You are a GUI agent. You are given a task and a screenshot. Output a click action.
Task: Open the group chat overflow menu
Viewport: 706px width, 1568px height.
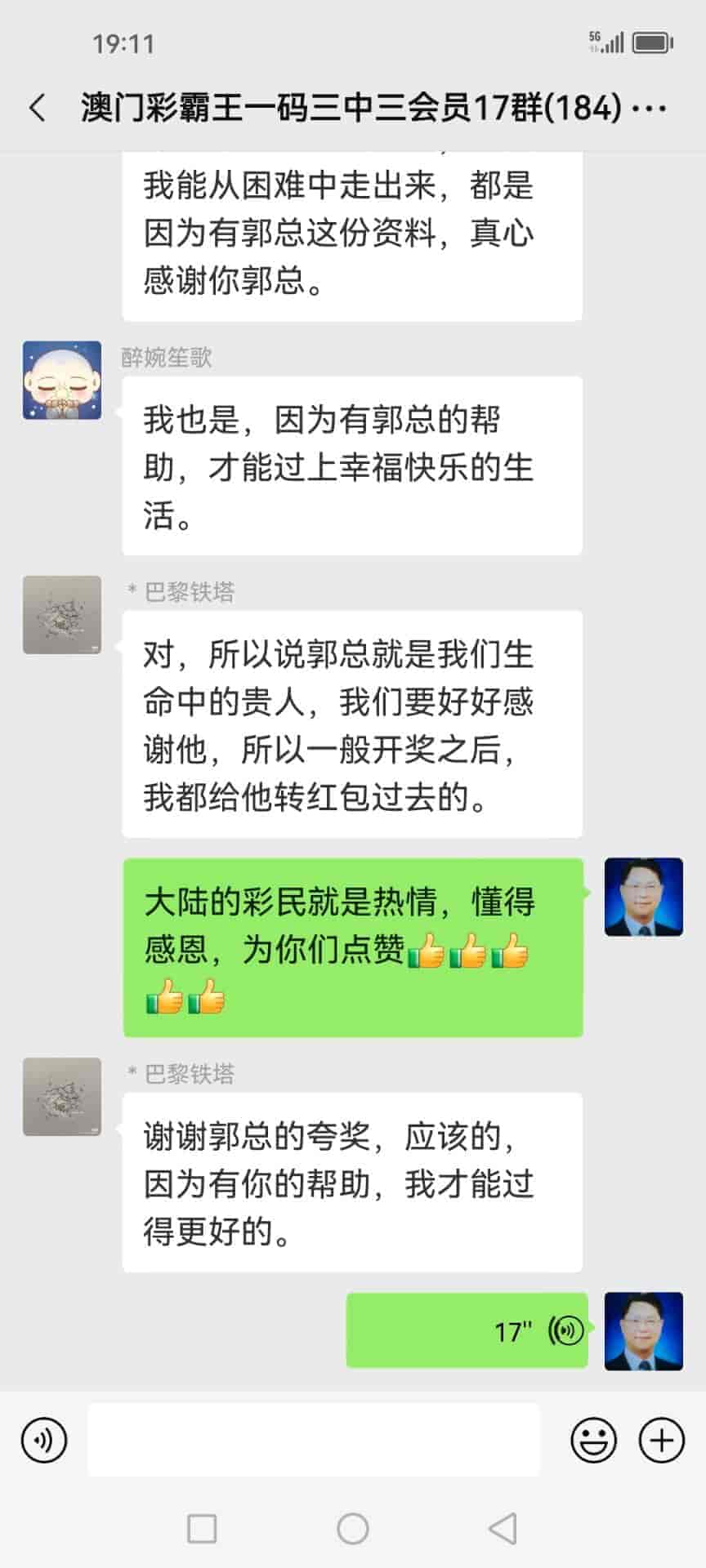point(650,108)
